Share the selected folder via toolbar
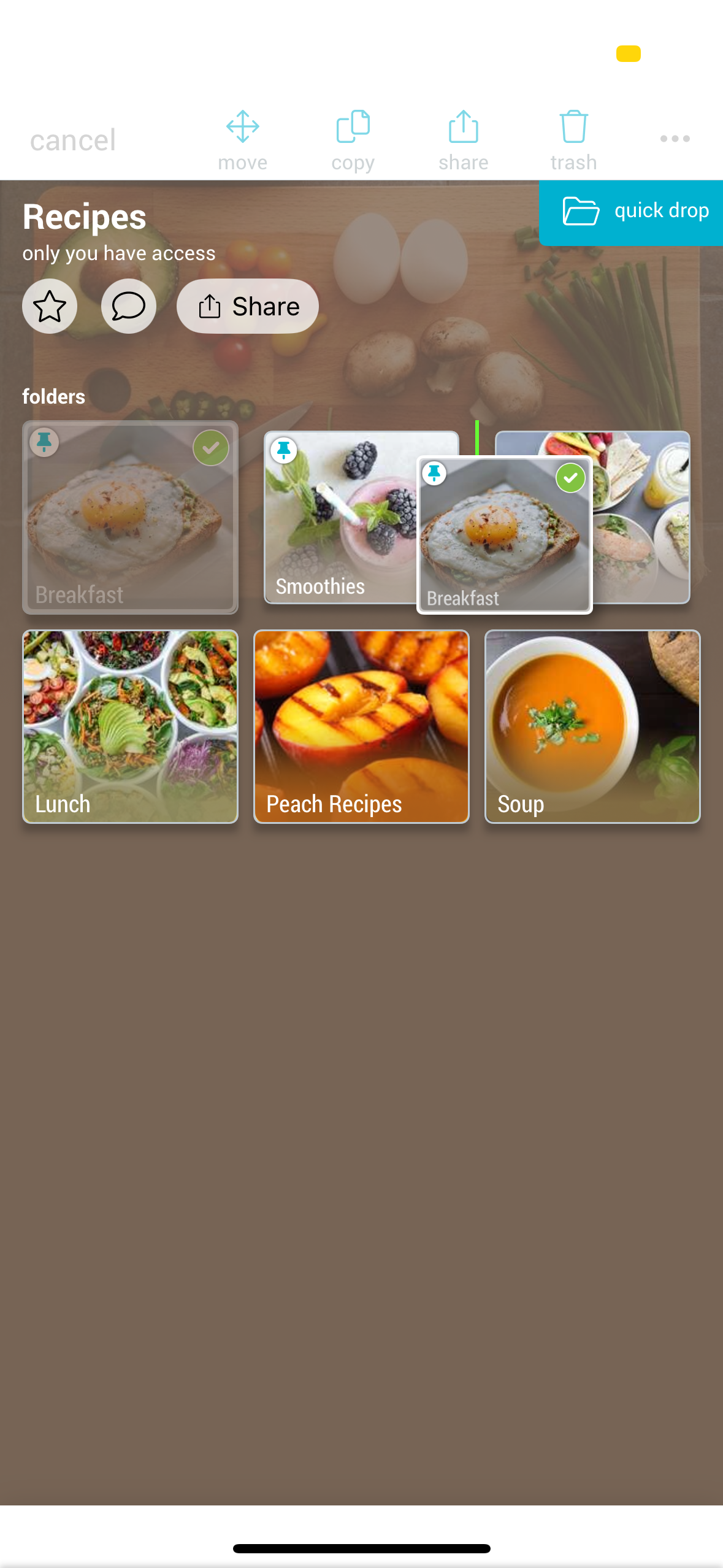The image size is (723, 1568). tap(463, 140)
